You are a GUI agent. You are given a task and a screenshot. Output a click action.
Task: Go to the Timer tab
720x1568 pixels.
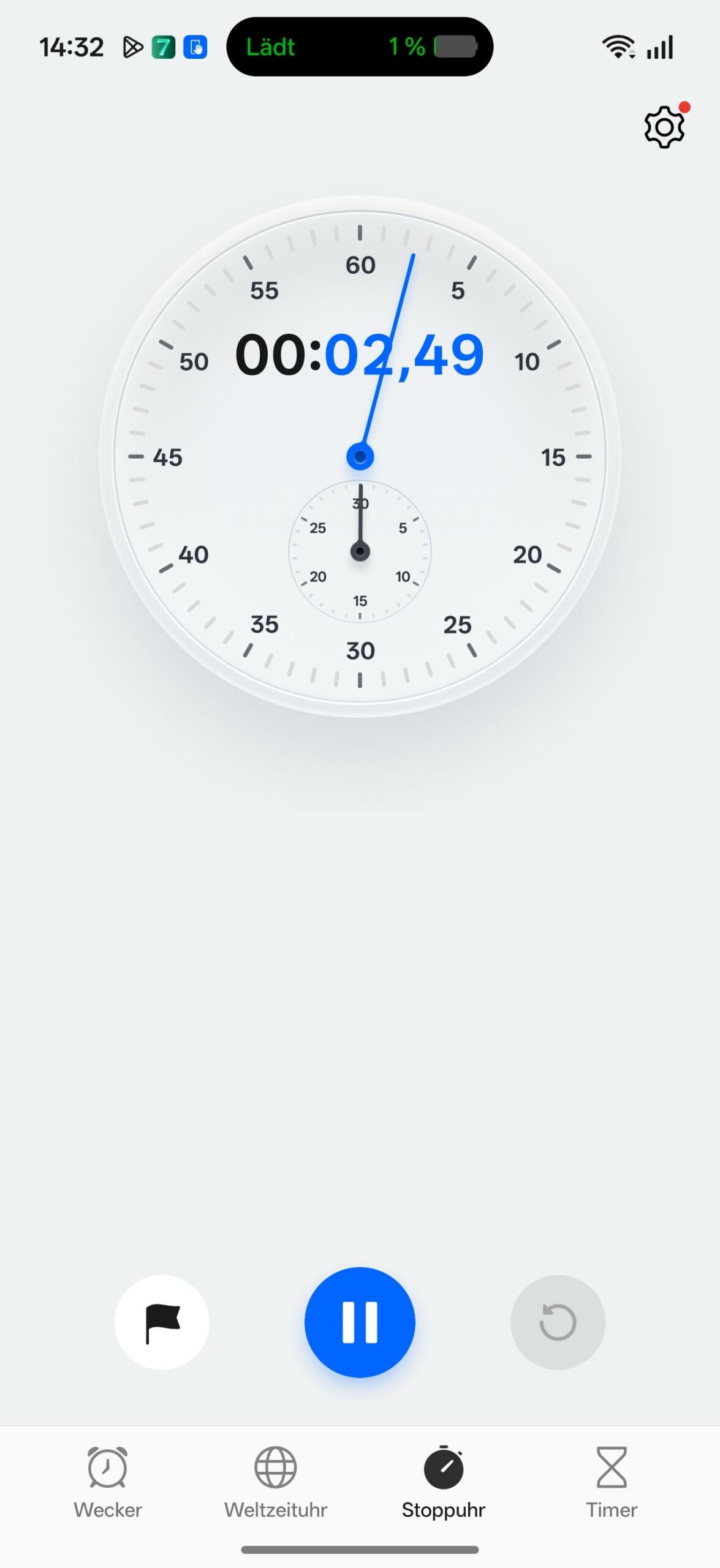[611, 1482]
